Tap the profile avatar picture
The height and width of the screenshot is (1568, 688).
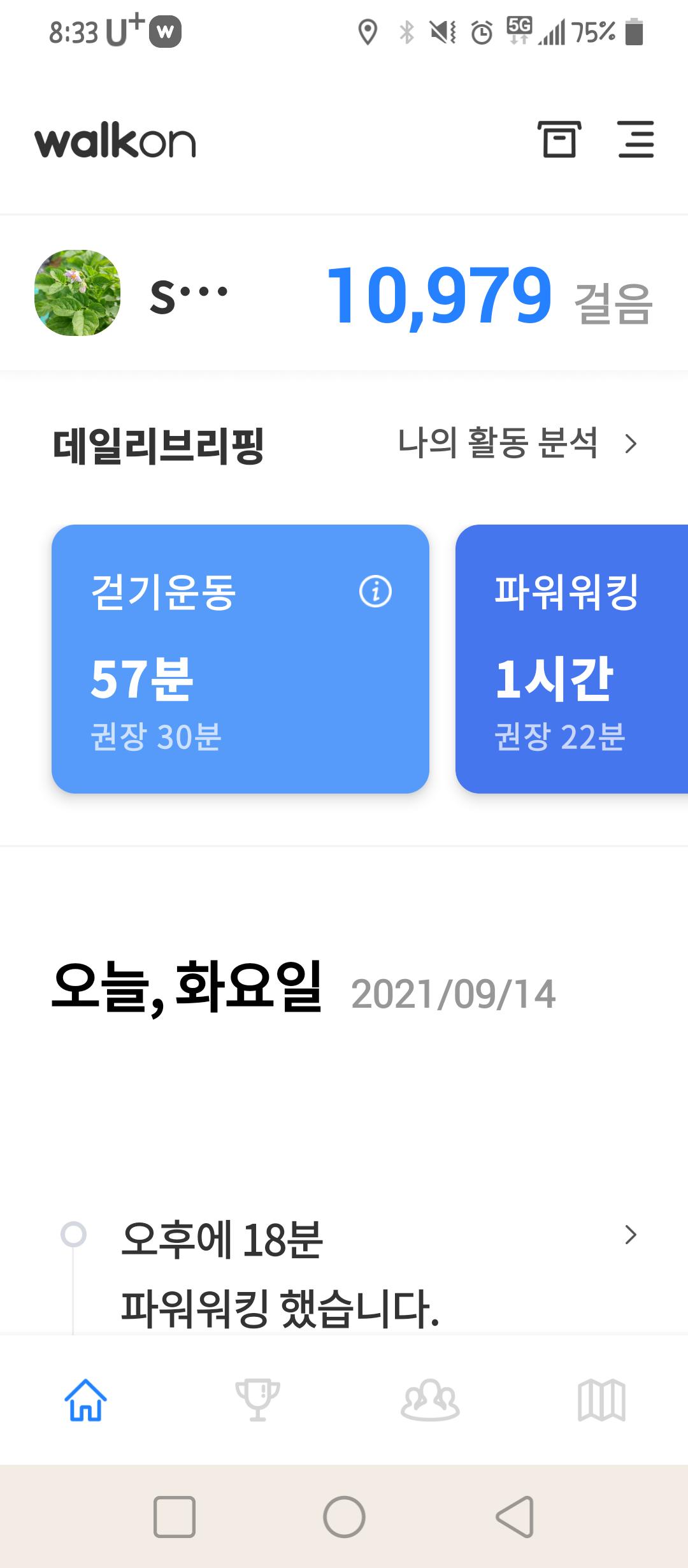click(x=77, y=293)
